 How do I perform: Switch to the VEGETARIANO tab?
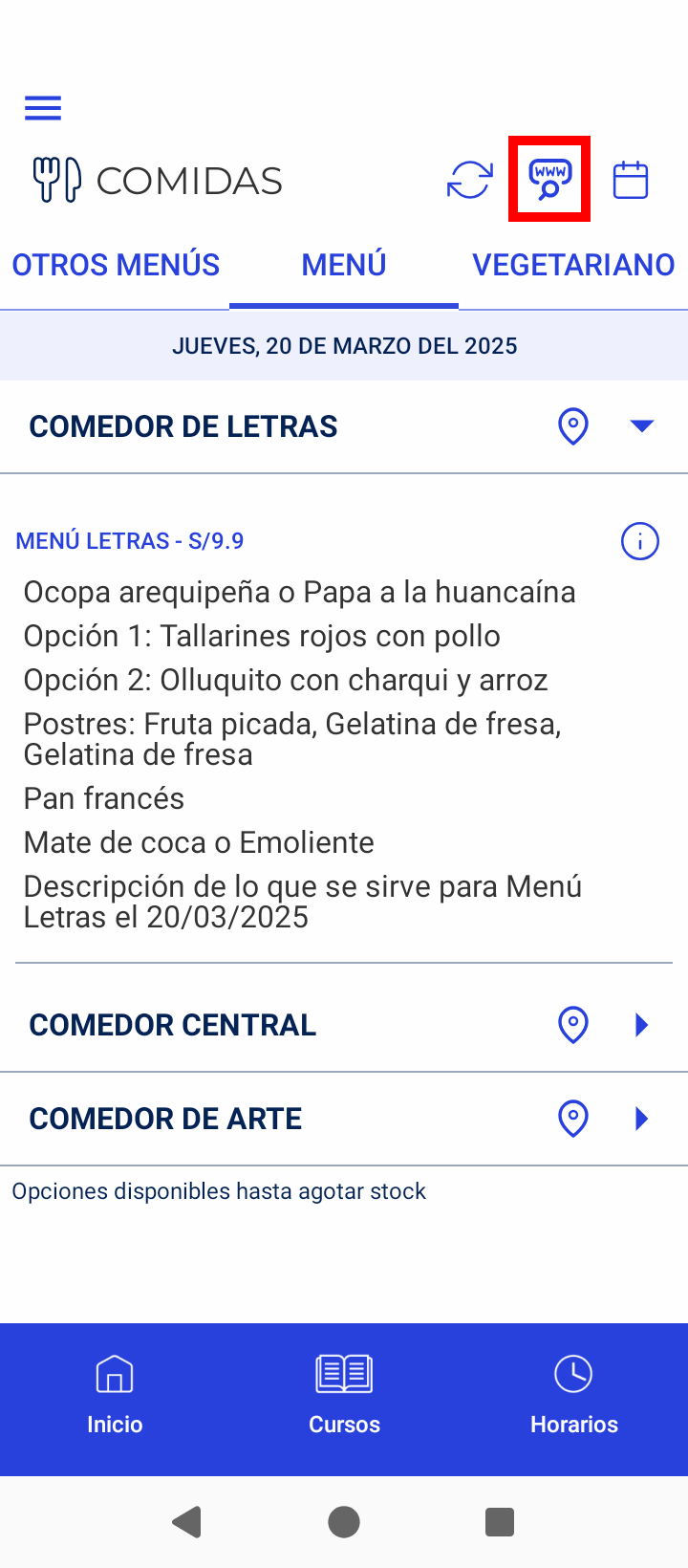[573, 265]
